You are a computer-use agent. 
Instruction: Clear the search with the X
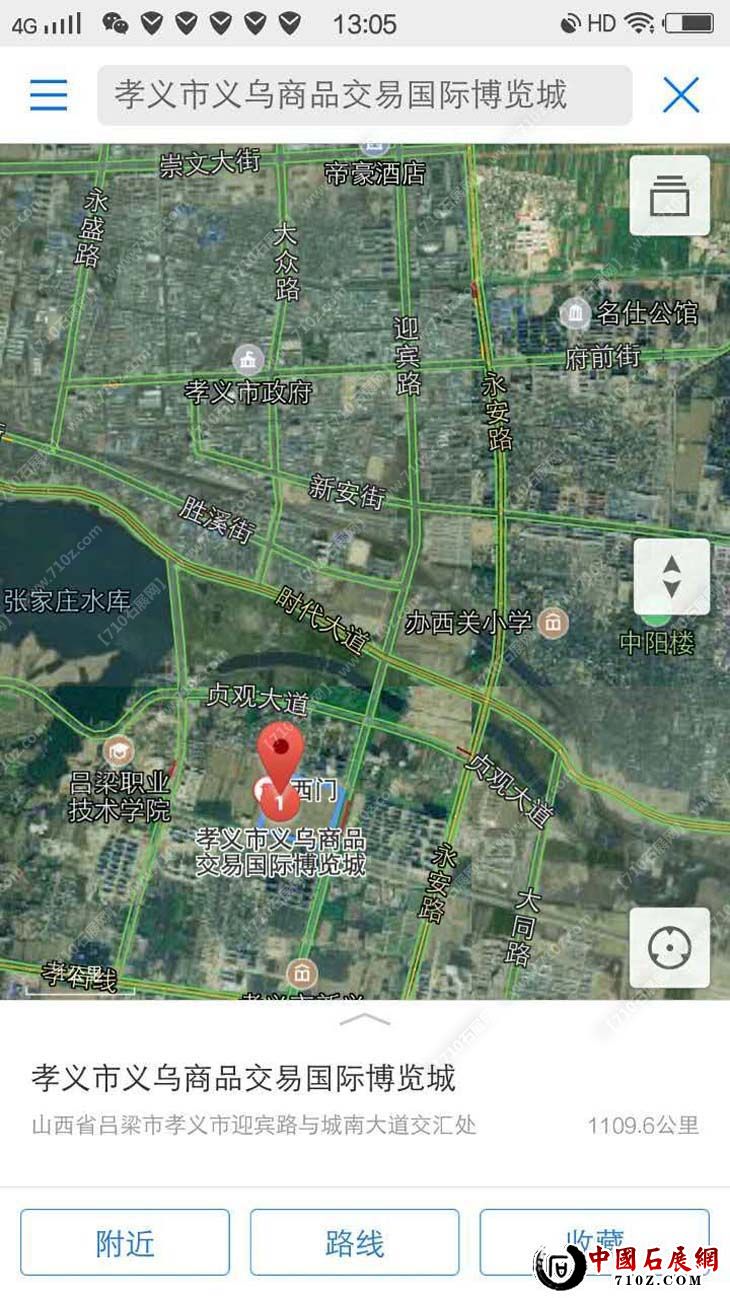(681, 95)
